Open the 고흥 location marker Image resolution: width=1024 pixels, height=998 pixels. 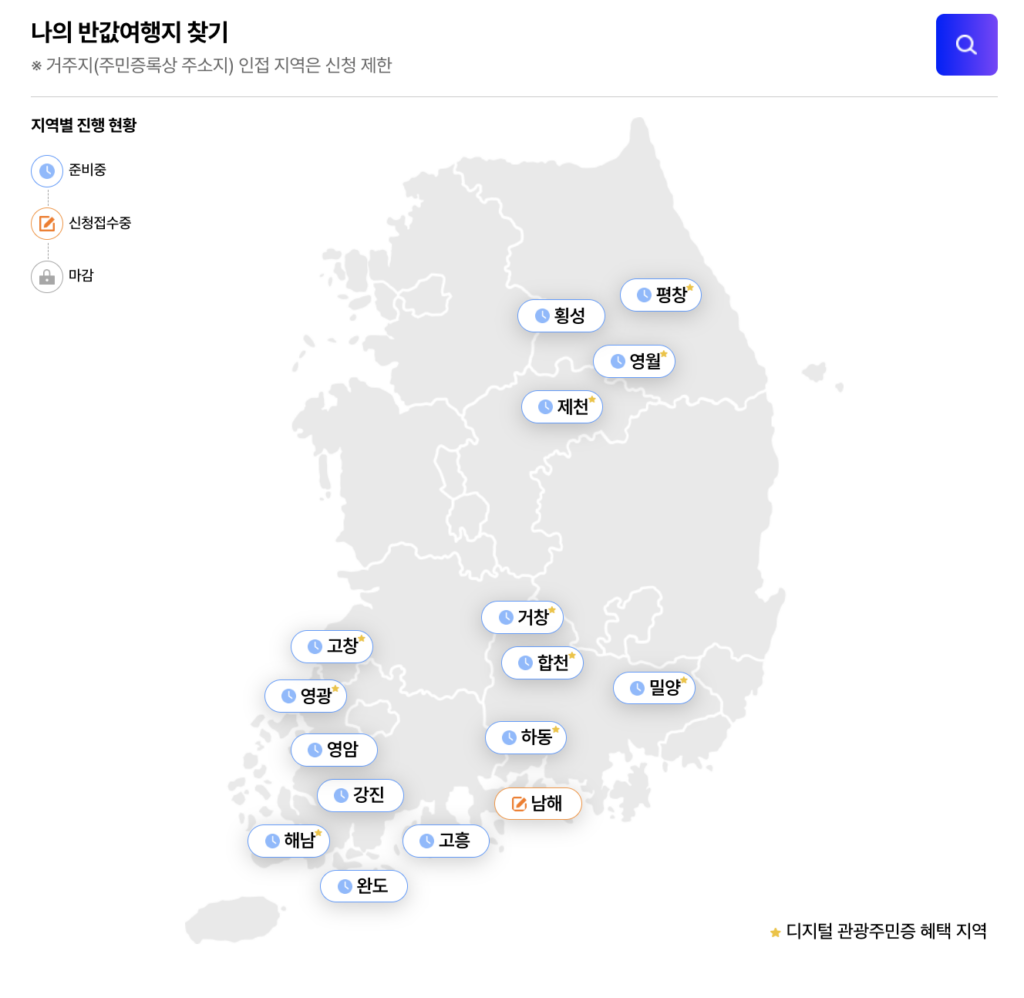[x=446, y=841]
